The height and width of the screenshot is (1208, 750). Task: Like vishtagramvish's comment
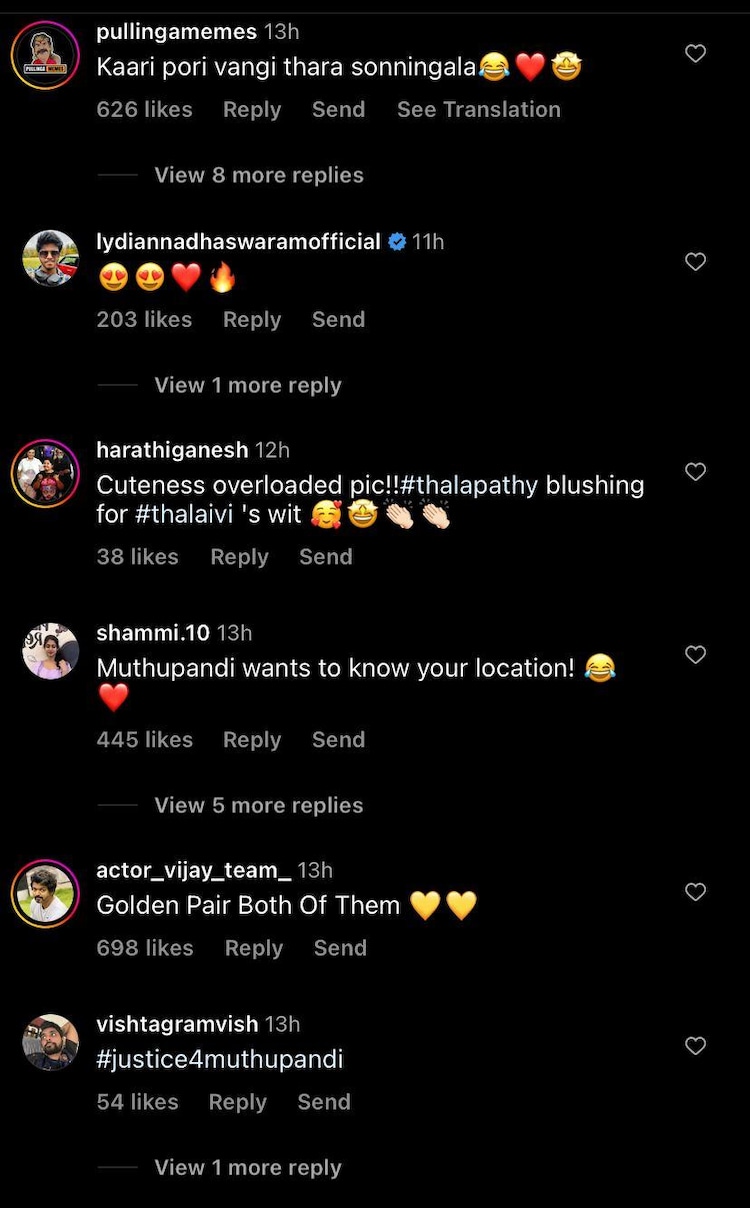pyautogui.click(x=695, y=1046)
